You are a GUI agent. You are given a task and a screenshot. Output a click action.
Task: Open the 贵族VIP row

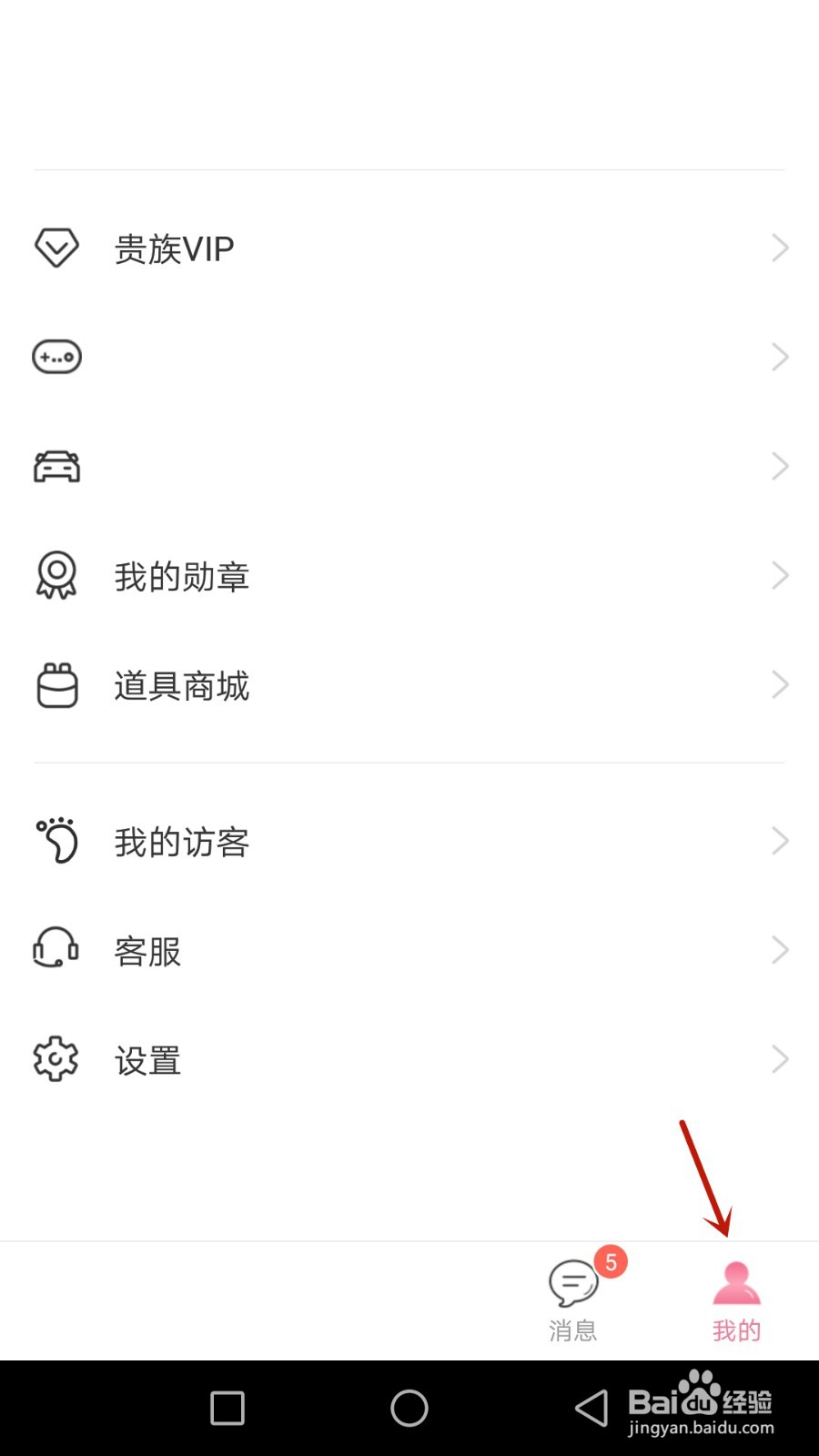tap(409, 248)
